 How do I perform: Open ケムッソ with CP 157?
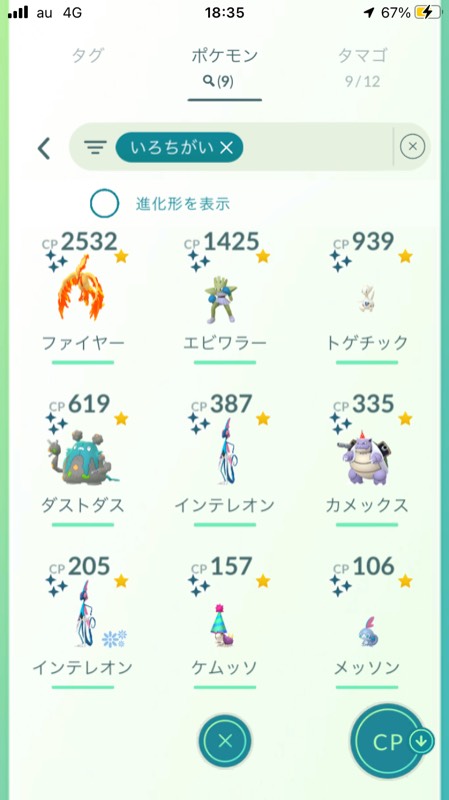[224, 622]
